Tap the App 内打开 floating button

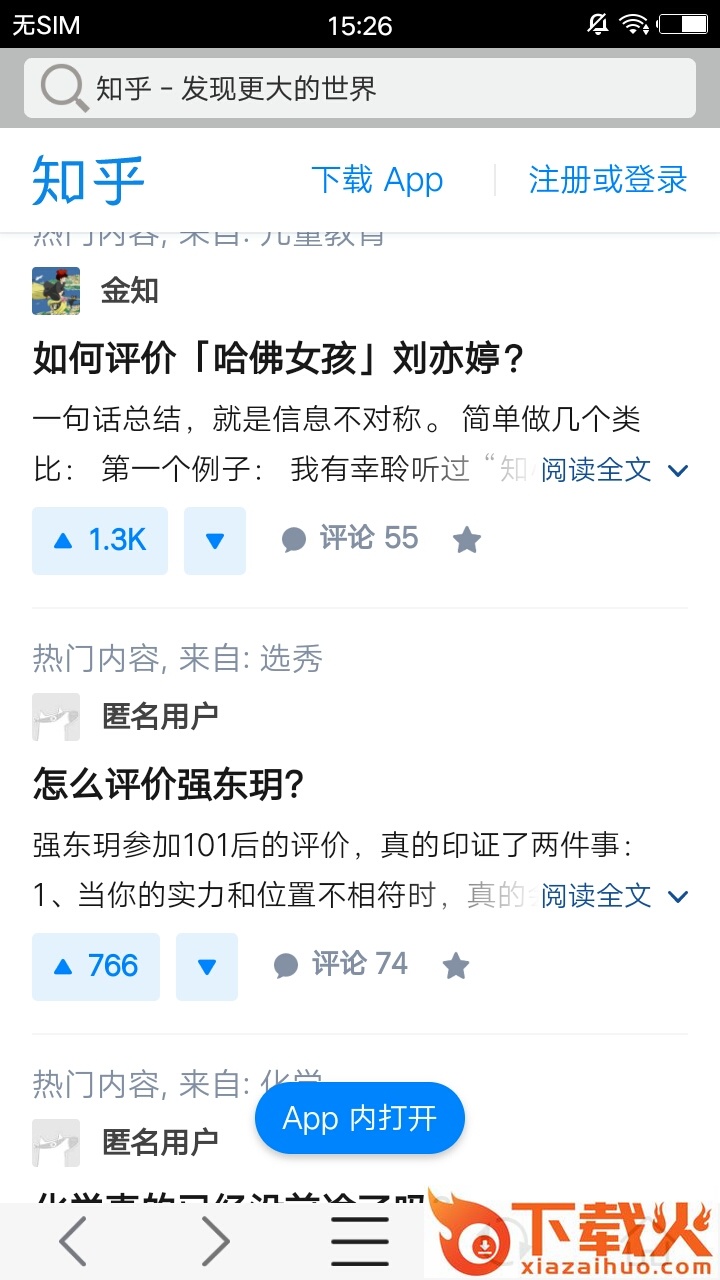[360, 1118]
